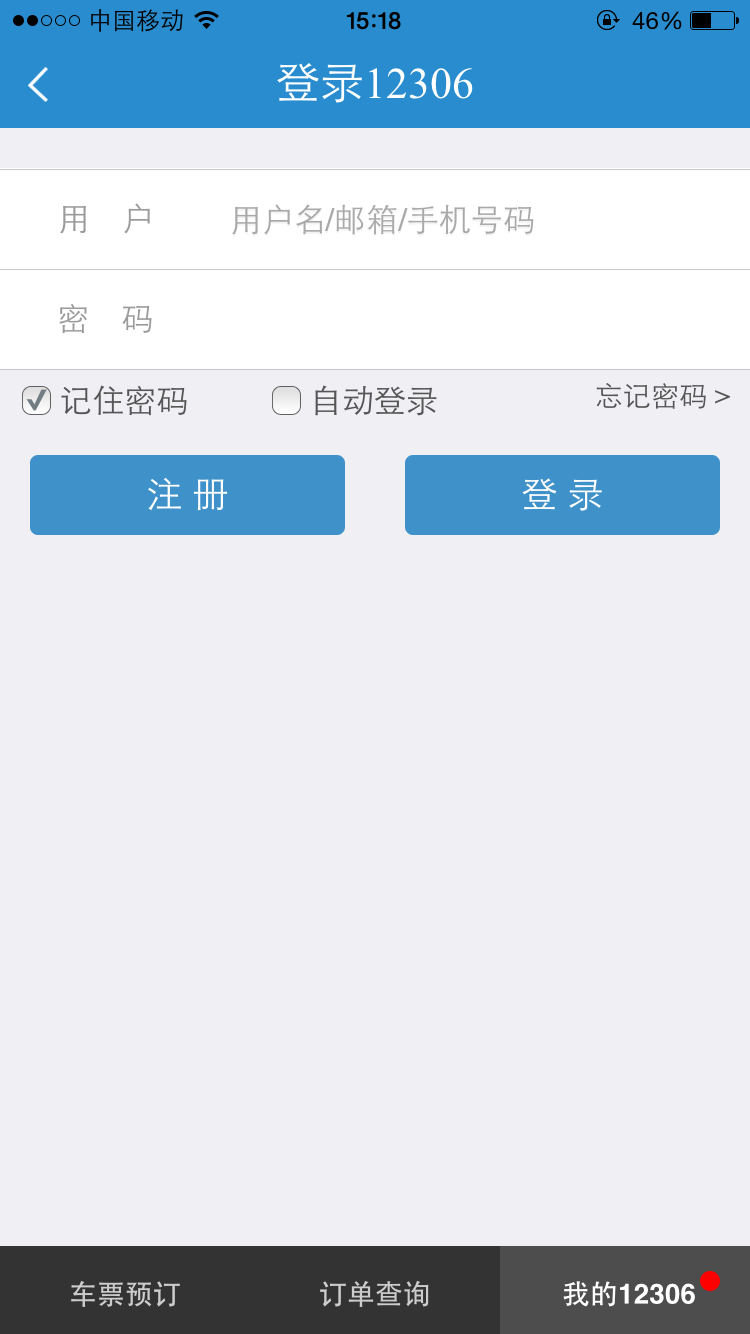Open the 忘记密码 link
The image size is (750, 1334).
664,397
